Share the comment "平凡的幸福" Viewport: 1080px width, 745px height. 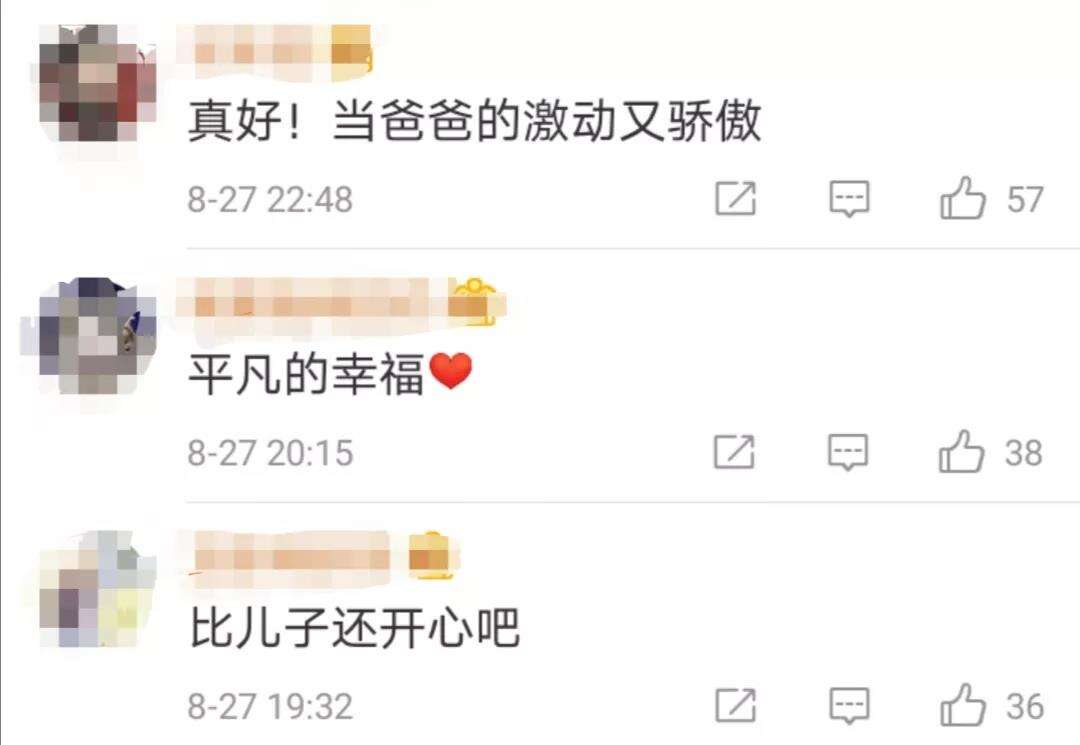point(734,453)
